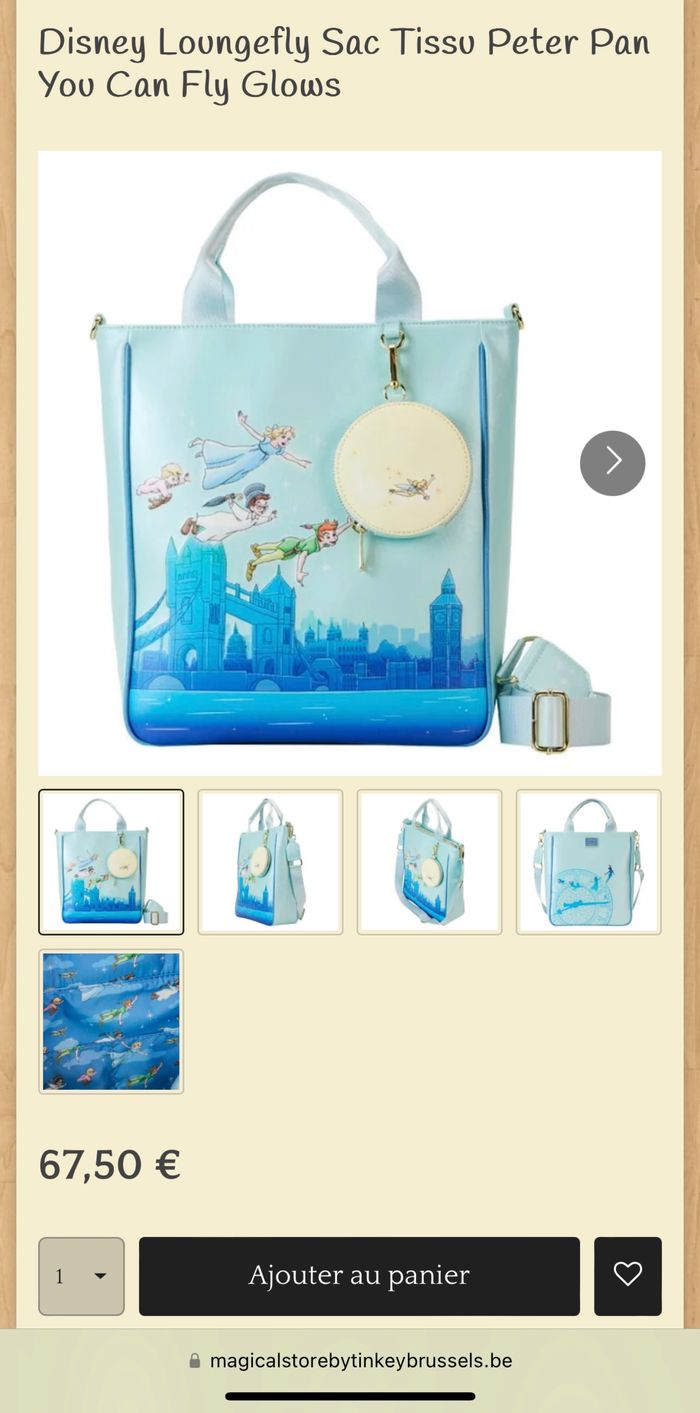Show the next product image

(x=612, y=463)
